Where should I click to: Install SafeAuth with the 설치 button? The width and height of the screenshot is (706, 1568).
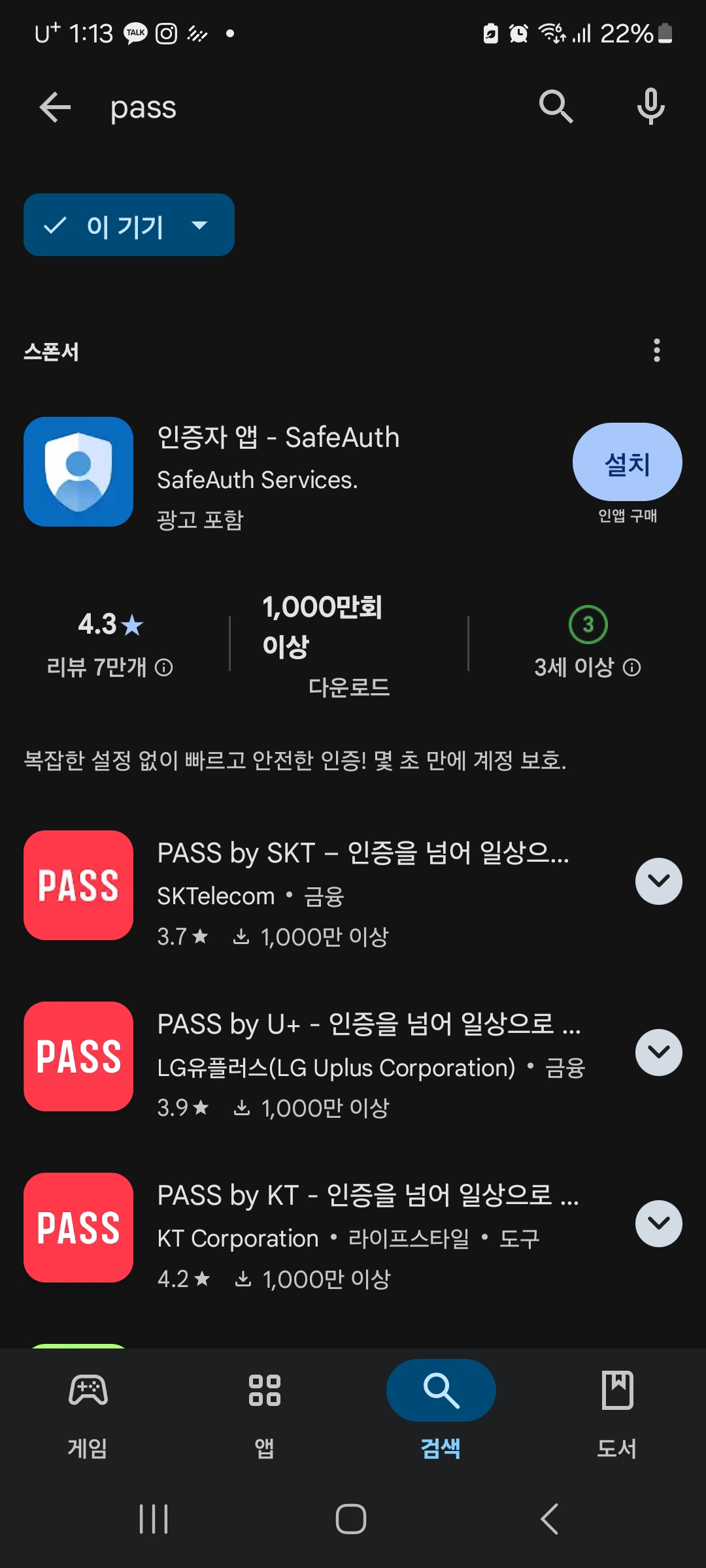(626, 462)
